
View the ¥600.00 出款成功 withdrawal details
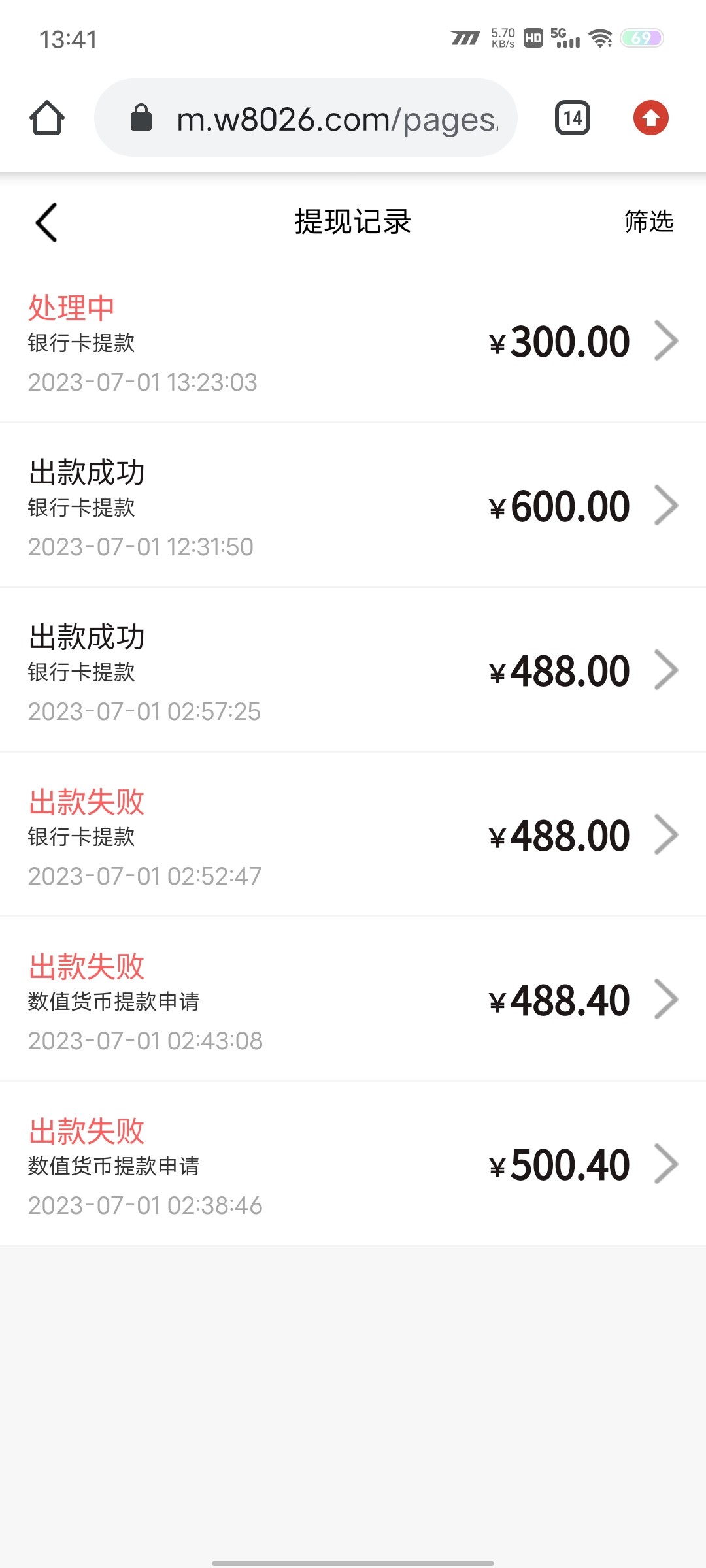pyautogui.click(x=353, y=506)
